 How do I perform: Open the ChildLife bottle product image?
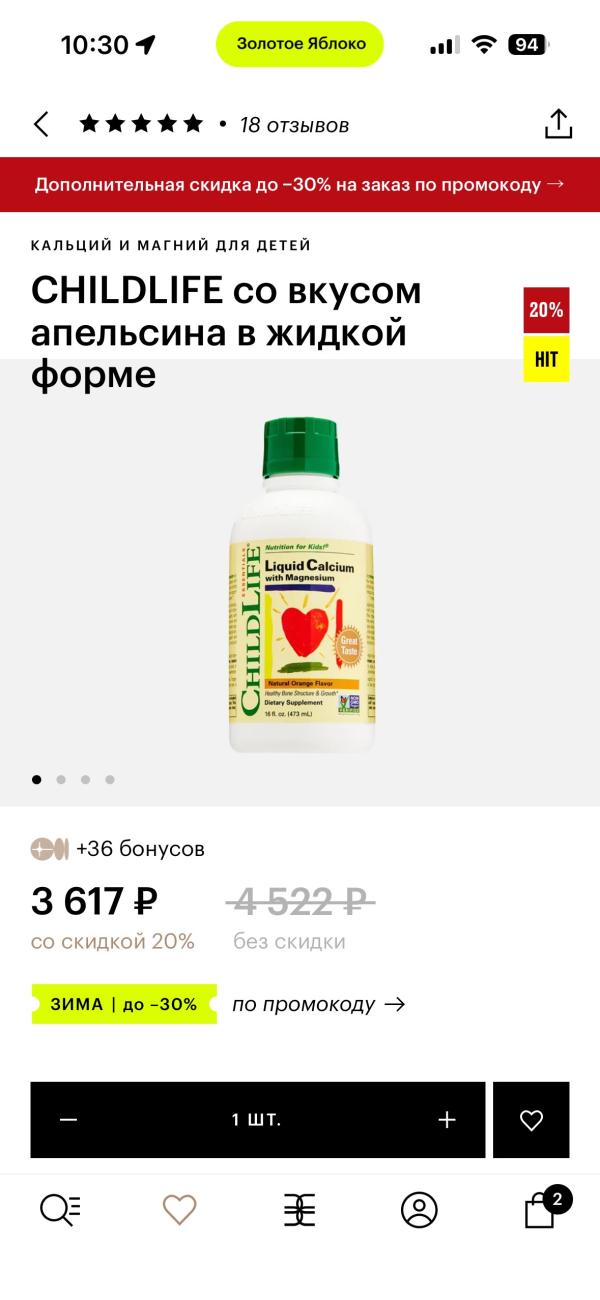tap(302, 585)
